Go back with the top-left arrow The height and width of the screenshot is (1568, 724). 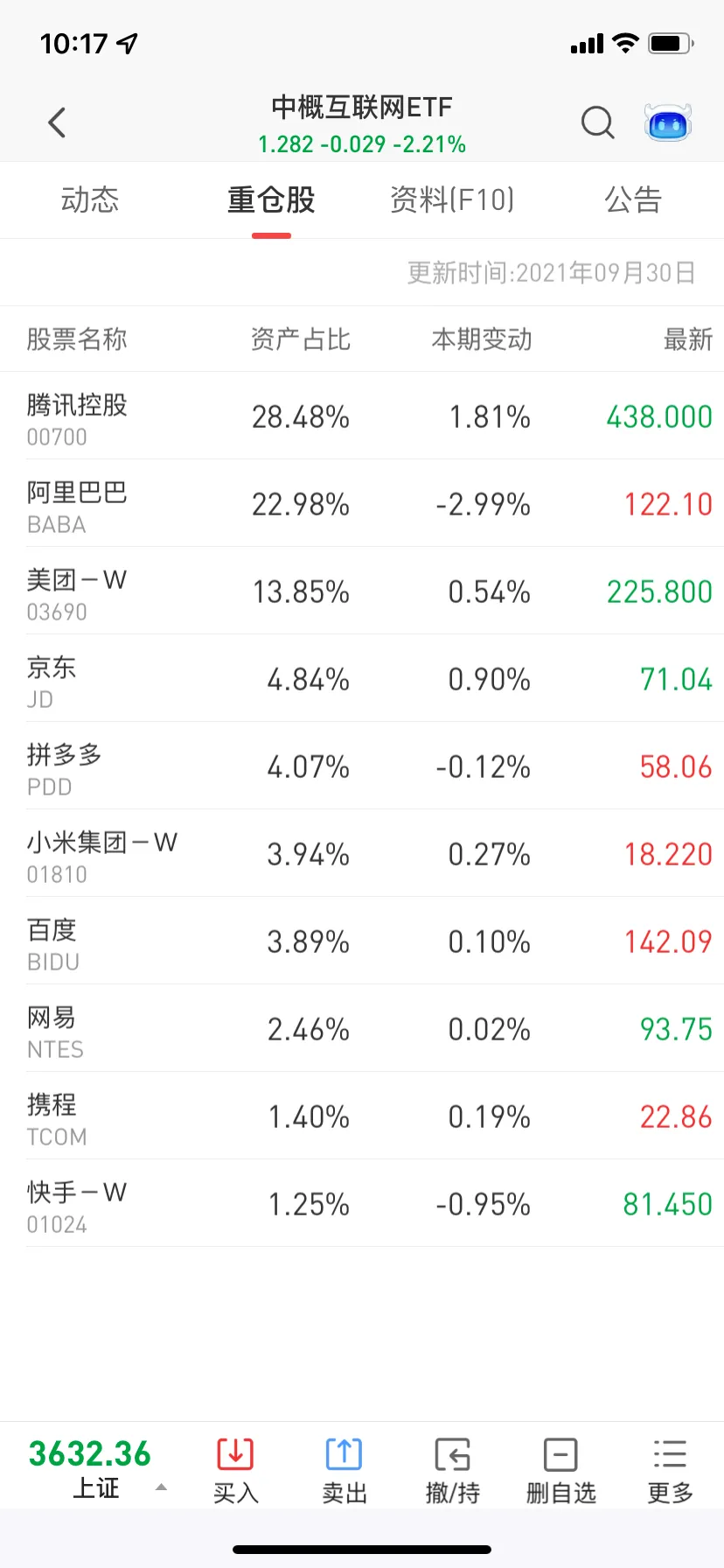point(57,122)
